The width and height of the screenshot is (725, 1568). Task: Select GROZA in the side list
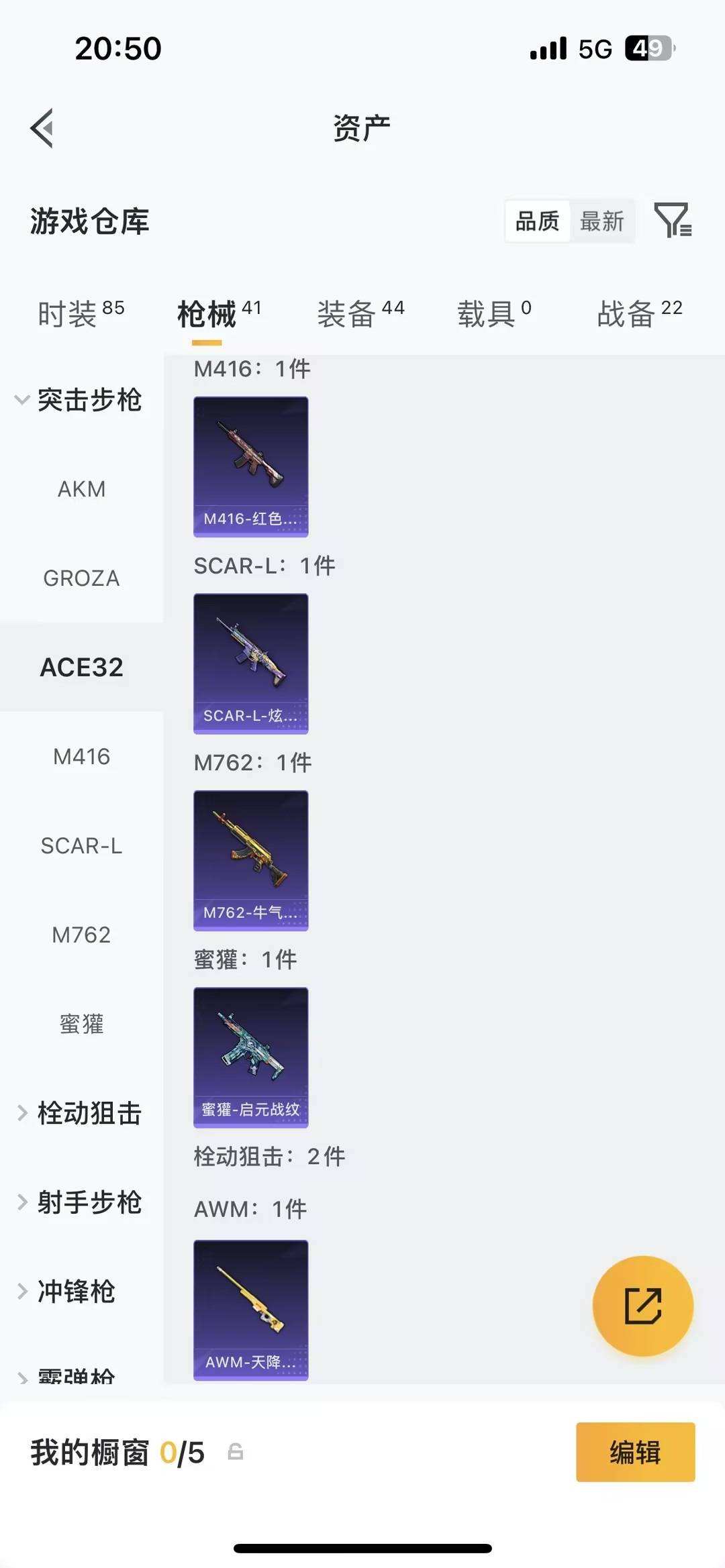(81, 578)
